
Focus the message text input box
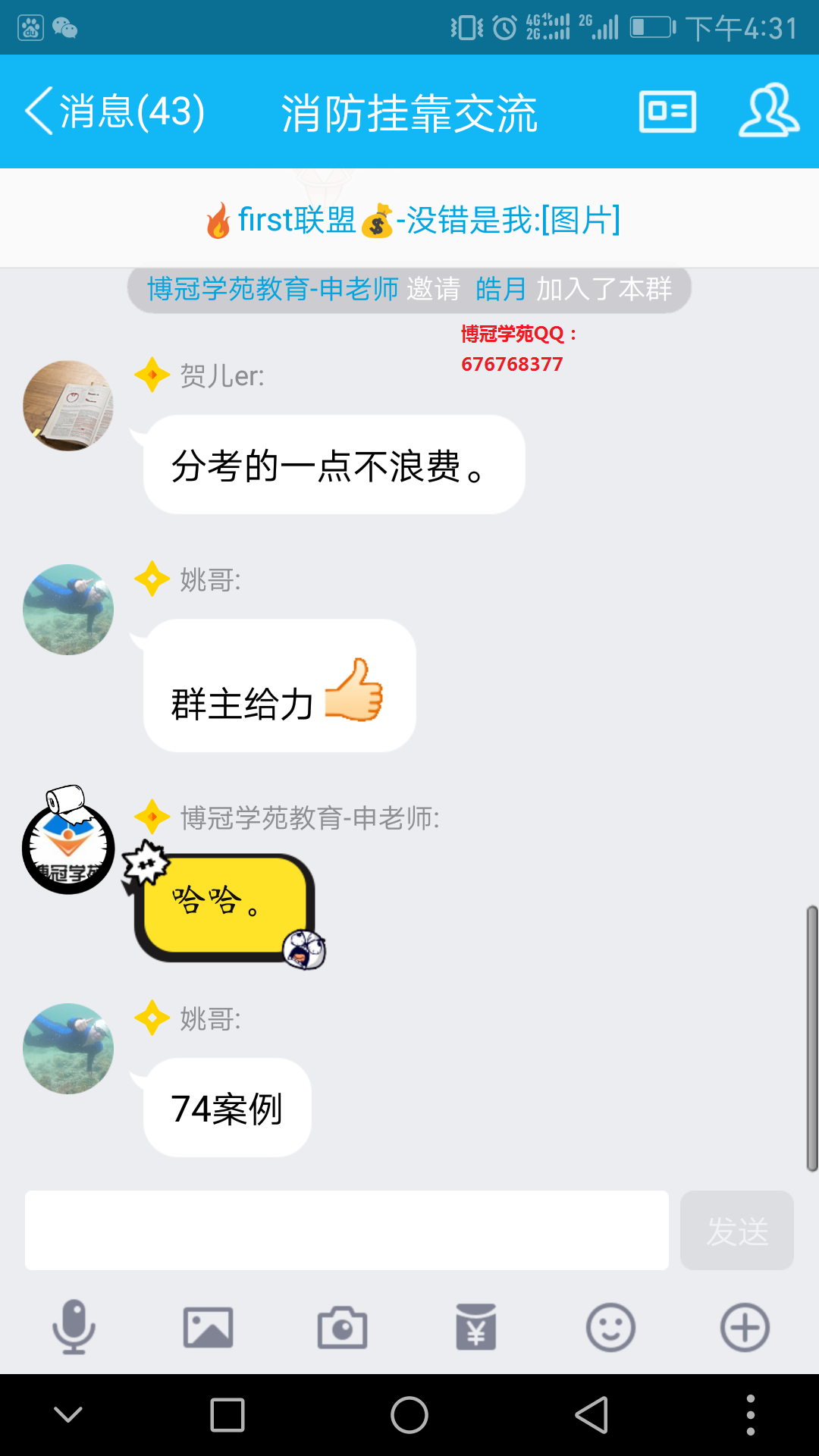[347, 1230]
